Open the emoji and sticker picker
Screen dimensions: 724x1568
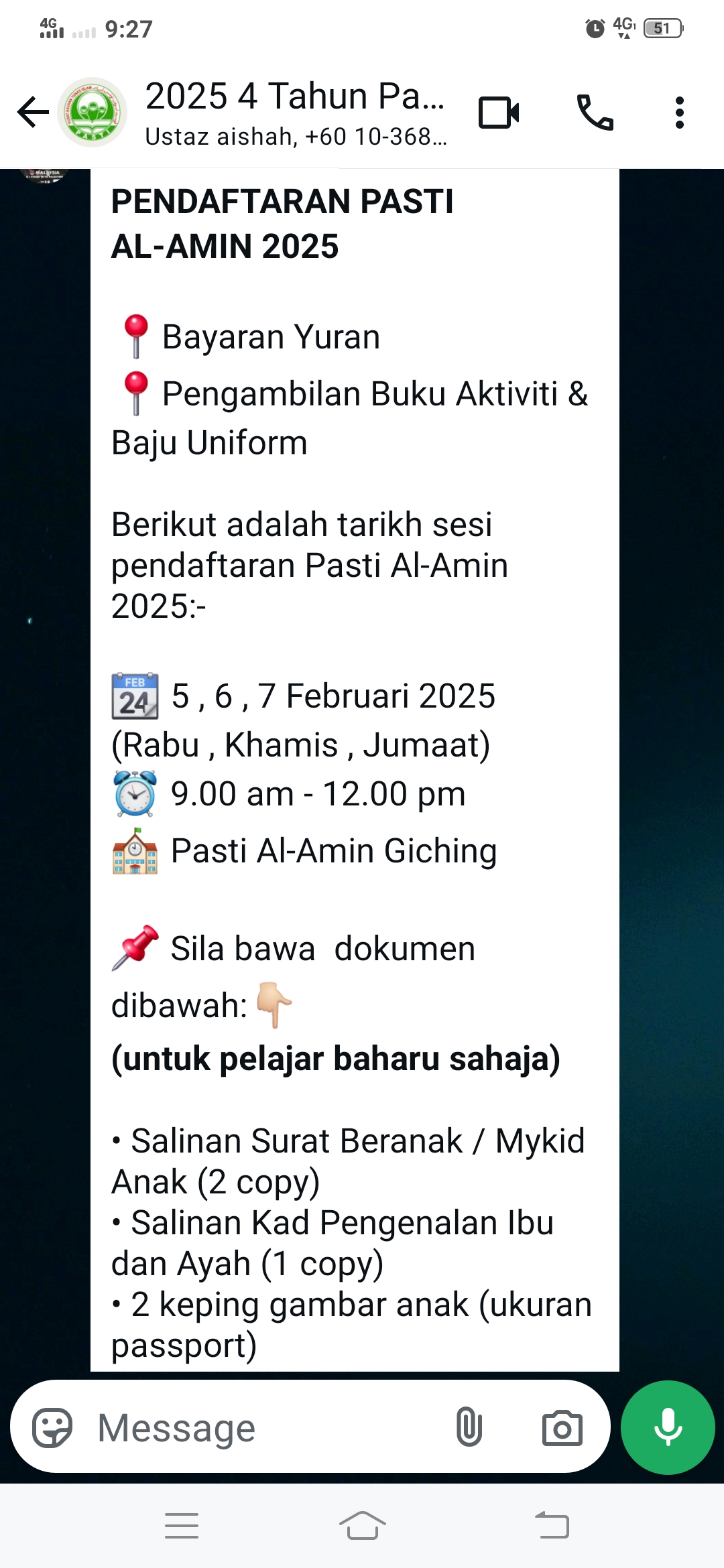(52, 1428)
